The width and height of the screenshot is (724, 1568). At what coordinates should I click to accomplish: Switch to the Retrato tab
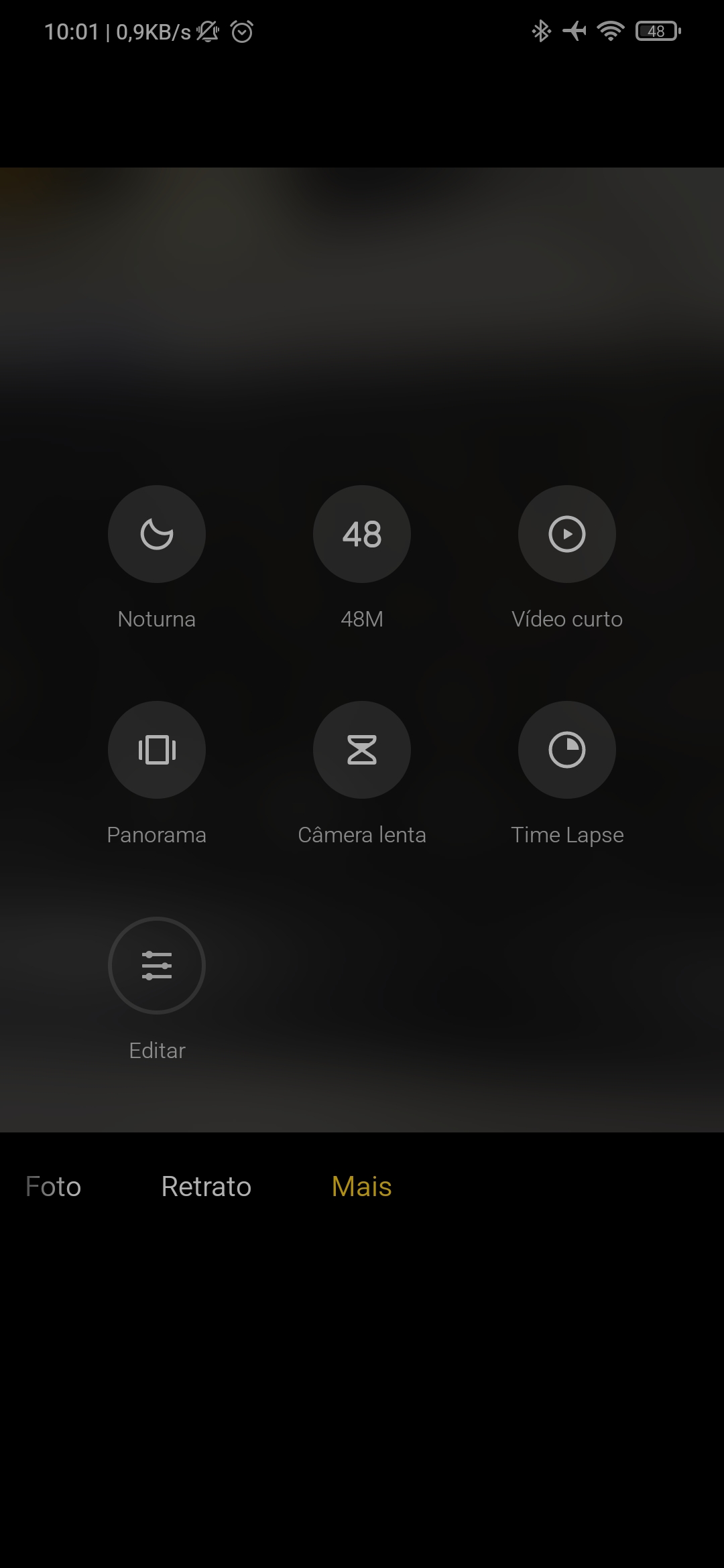(x=206, y=1187)
